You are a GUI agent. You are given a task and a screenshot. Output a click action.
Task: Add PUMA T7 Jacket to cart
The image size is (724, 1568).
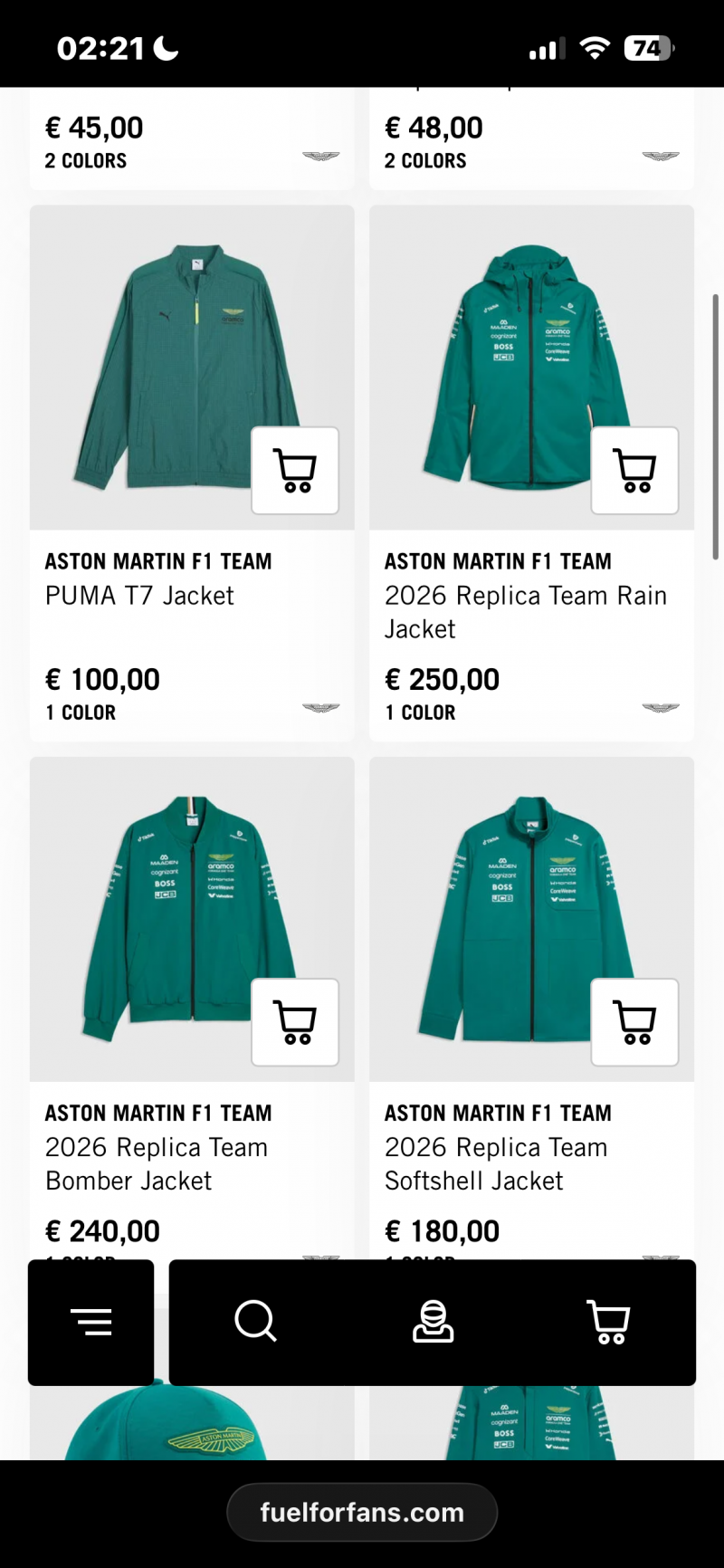click(x=295, y=471)
